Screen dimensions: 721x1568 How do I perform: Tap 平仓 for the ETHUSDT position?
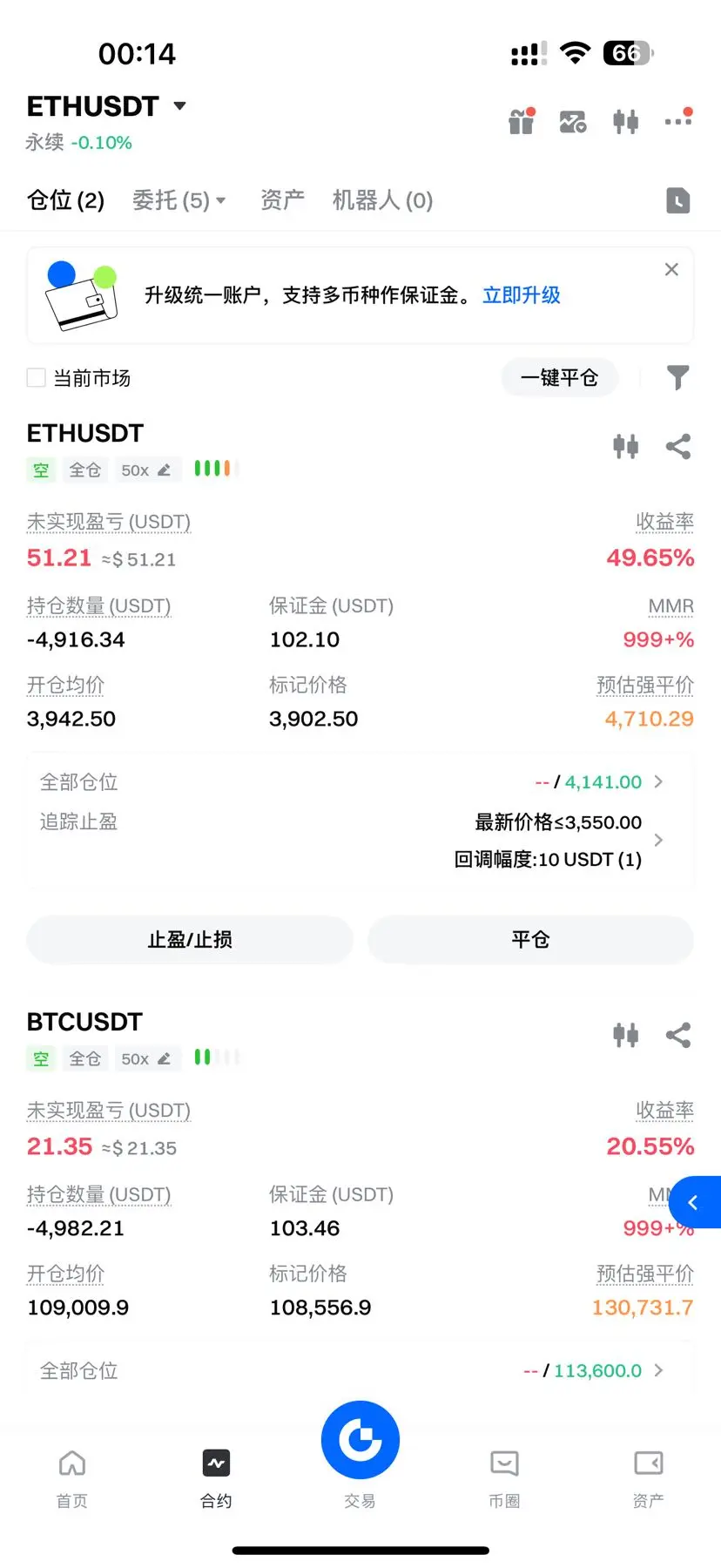[530, 939]
